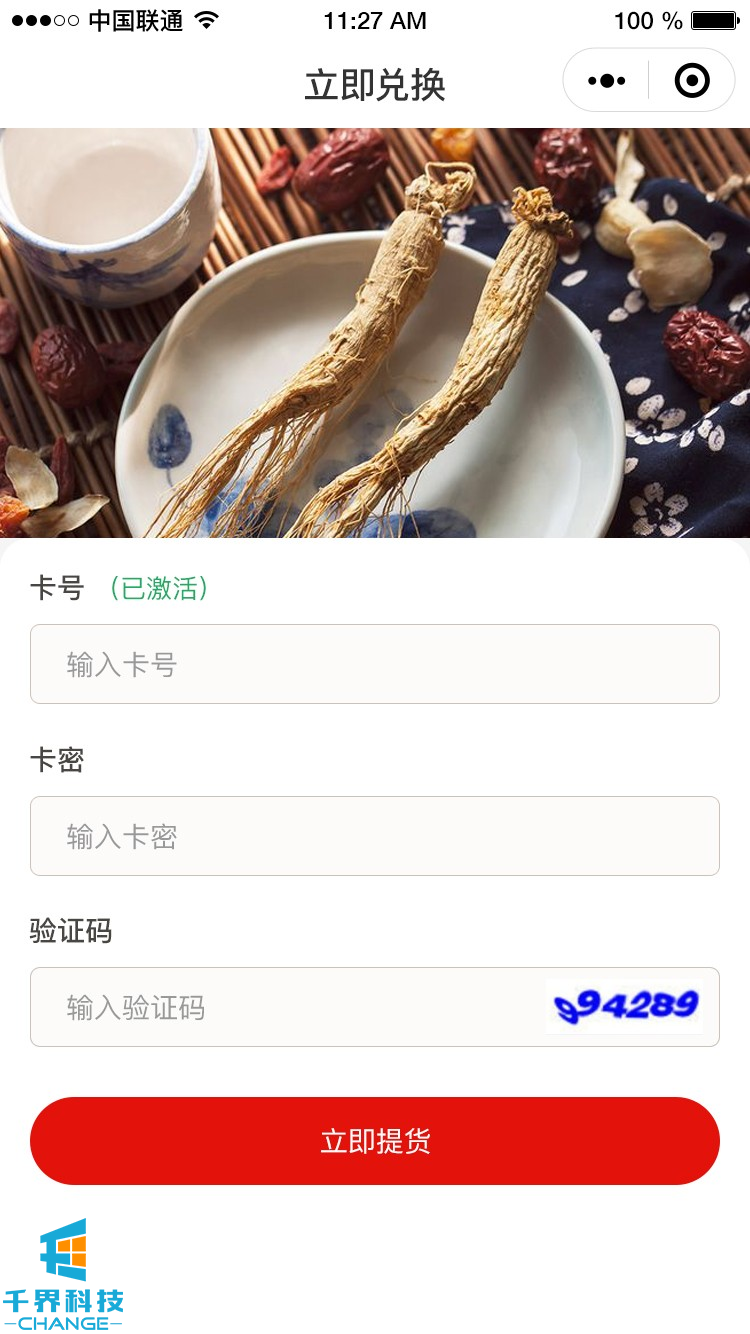Tap the 输入卡密 card password field
Viewport: 750px width, 1334px height.
(375, 836)
